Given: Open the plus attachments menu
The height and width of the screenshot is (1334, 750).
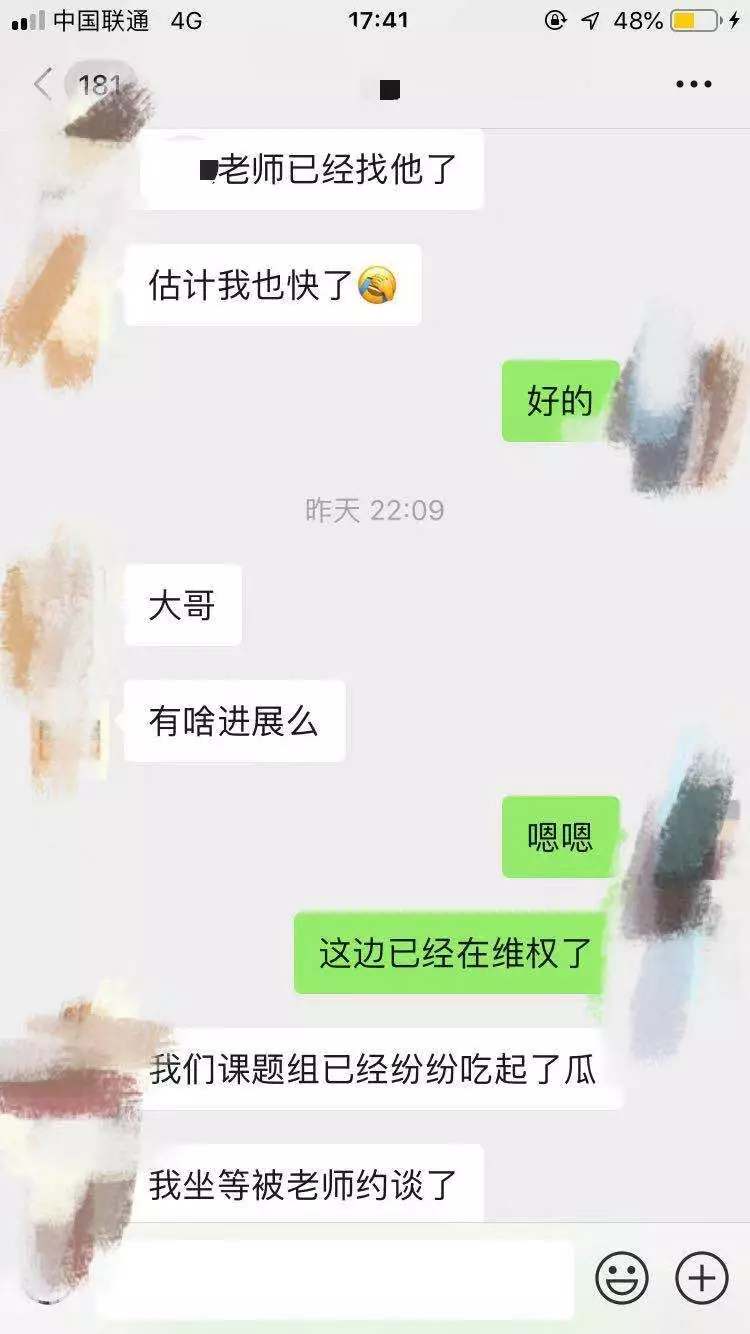Looking at the screenshot, I should [x=702, y=1278].
